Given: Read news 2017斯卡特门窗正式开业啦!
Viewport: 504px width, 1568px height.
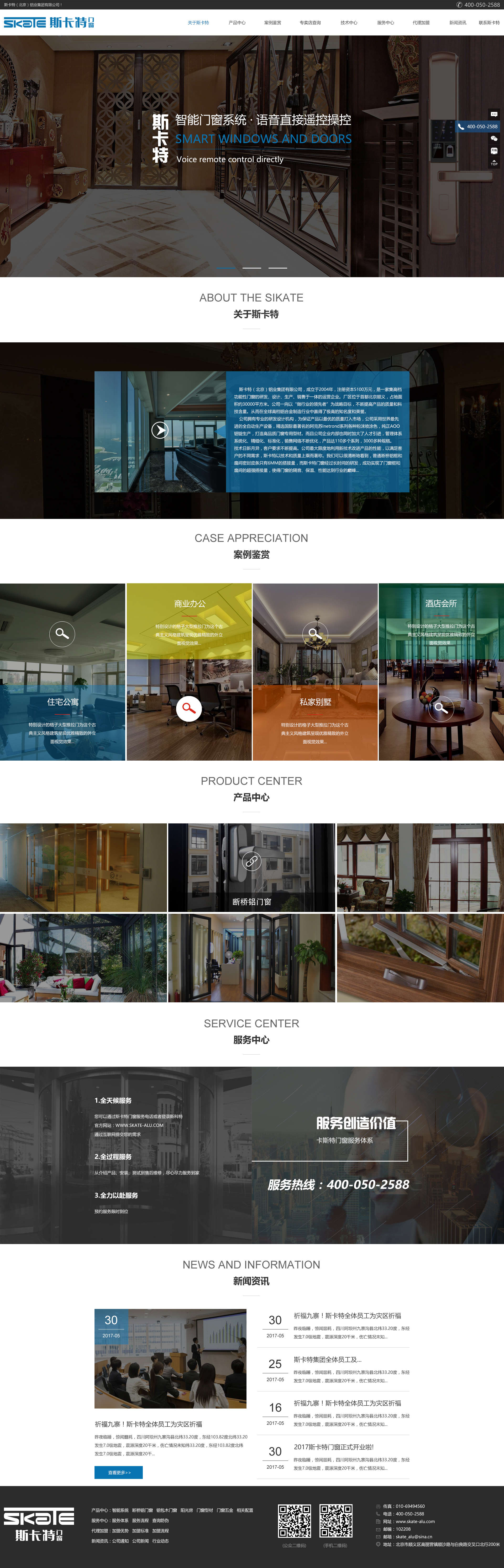Looking at the screenshot, I should pos(334,1447).
